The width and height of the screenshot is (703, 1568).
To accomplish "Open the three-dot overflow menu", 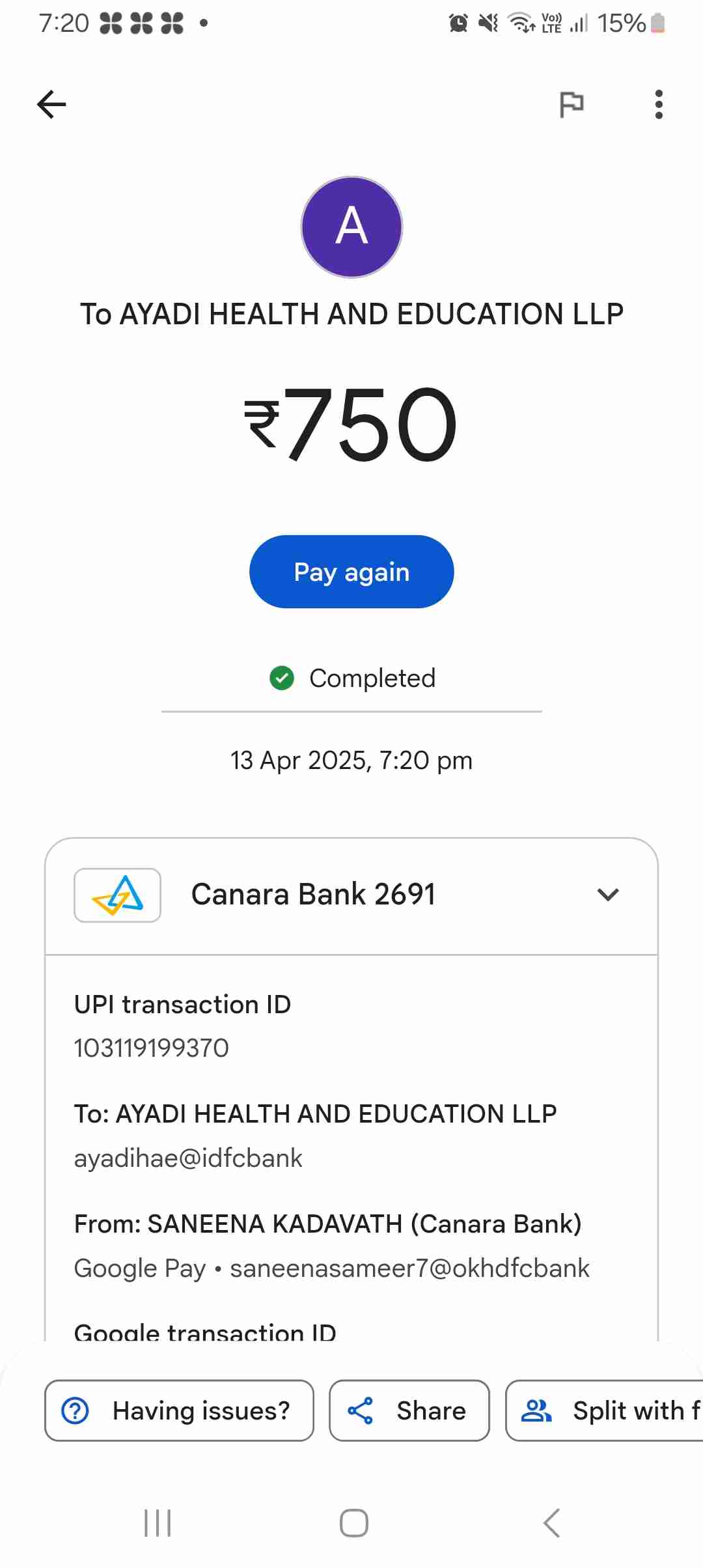I will click(x=659, y=104).
